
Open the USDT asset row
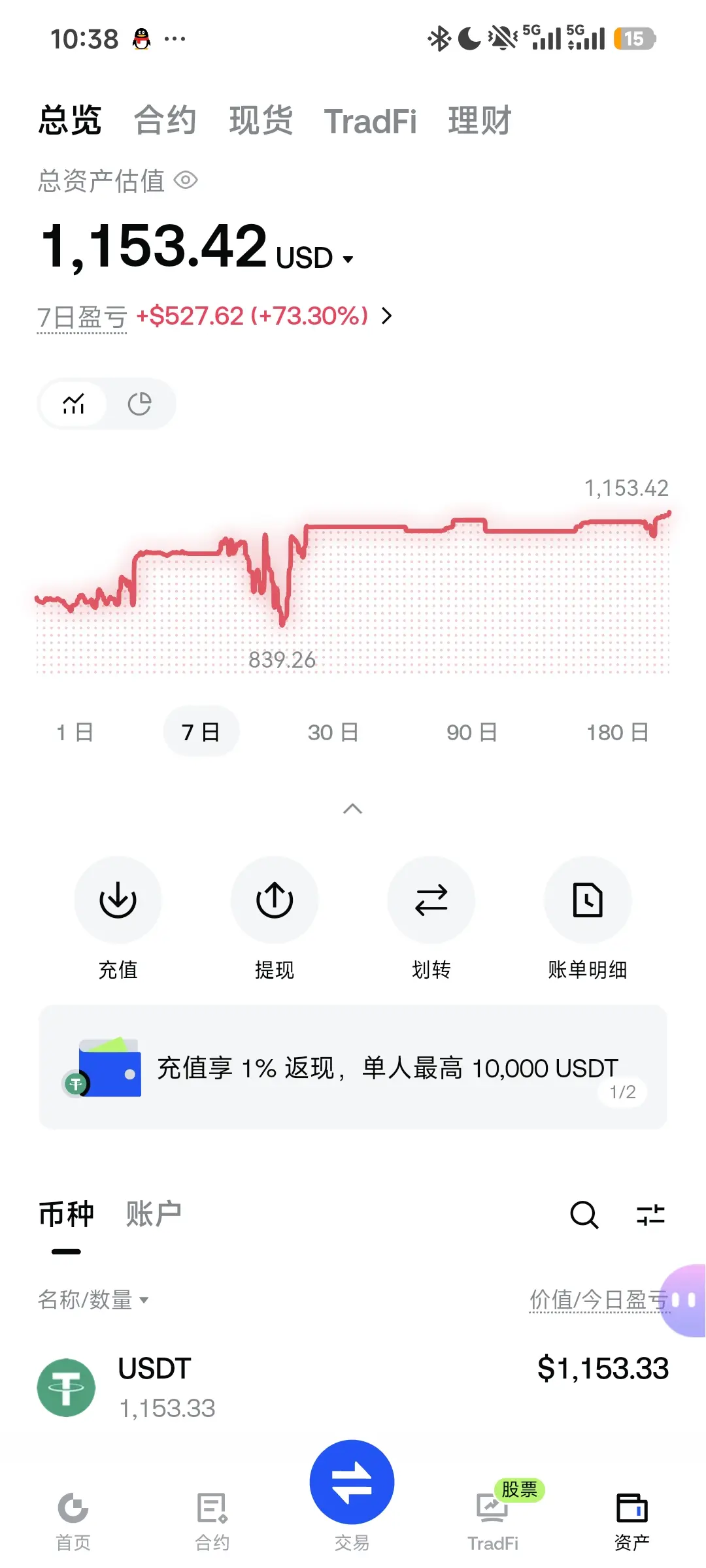[x=353, y=1387]
